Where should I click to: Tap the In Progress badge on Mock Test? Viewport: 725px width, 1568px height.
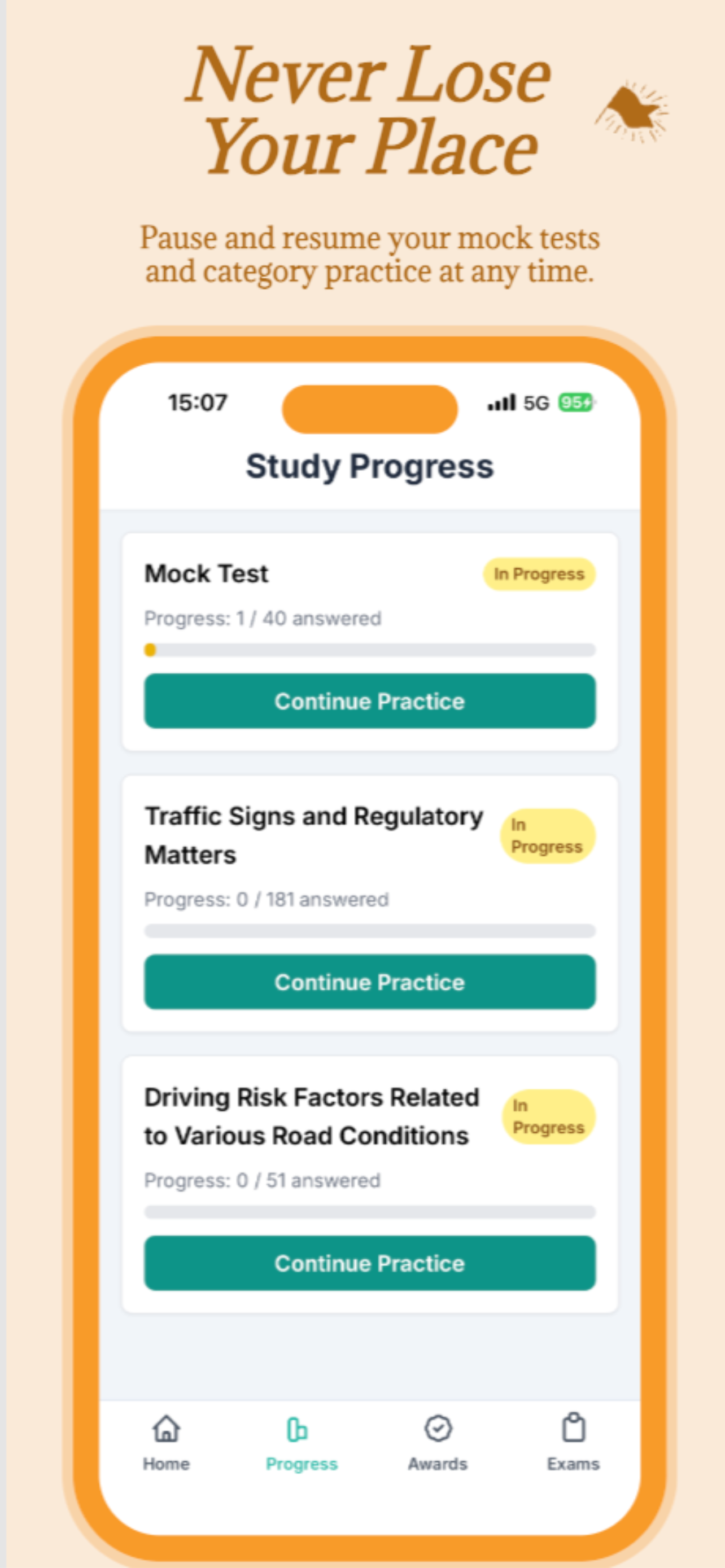(x=539, y=573)
